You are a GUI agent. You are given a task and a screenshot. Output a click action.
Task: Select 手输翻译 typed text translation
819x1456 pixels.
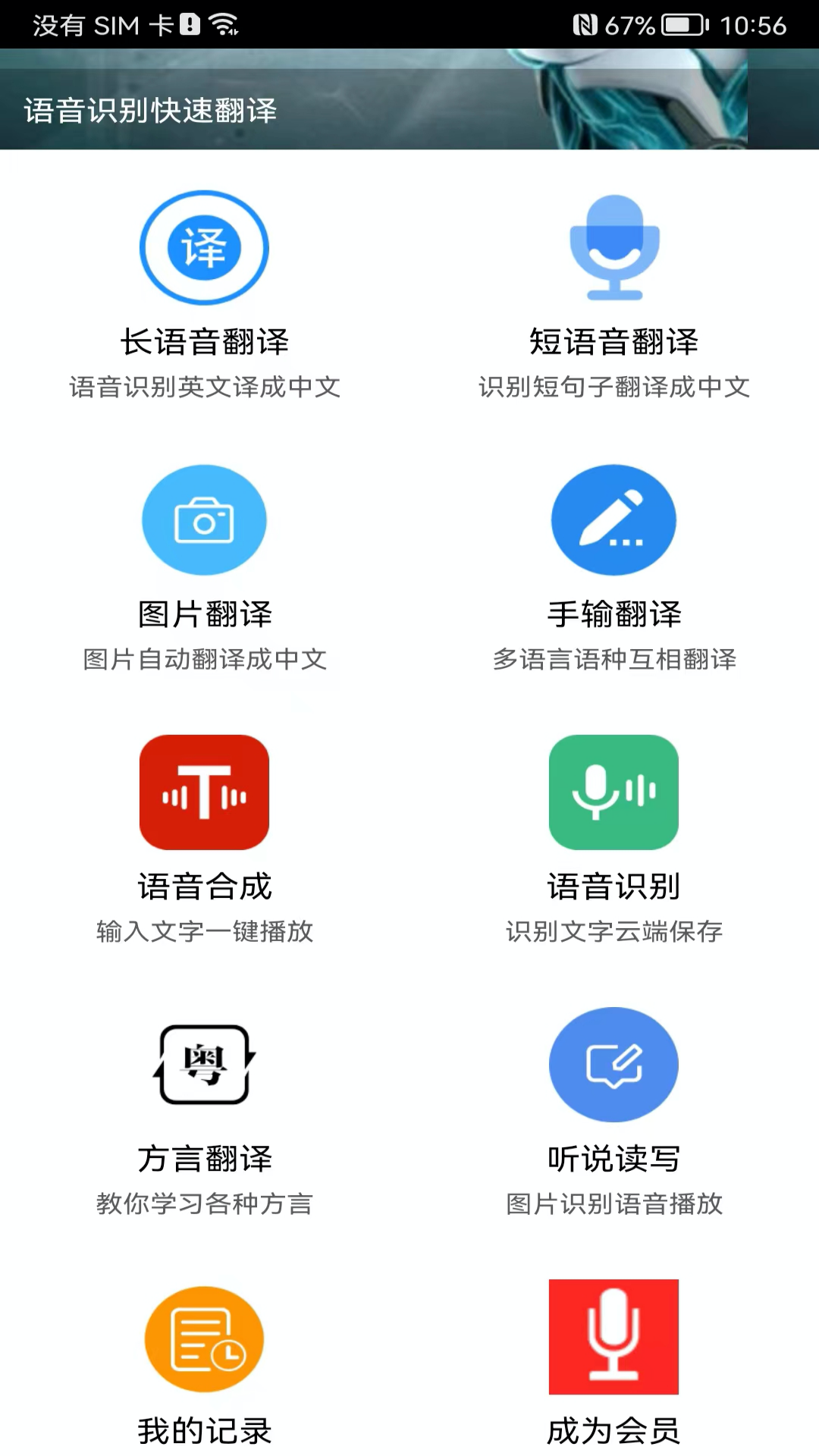tap(614, 521)
